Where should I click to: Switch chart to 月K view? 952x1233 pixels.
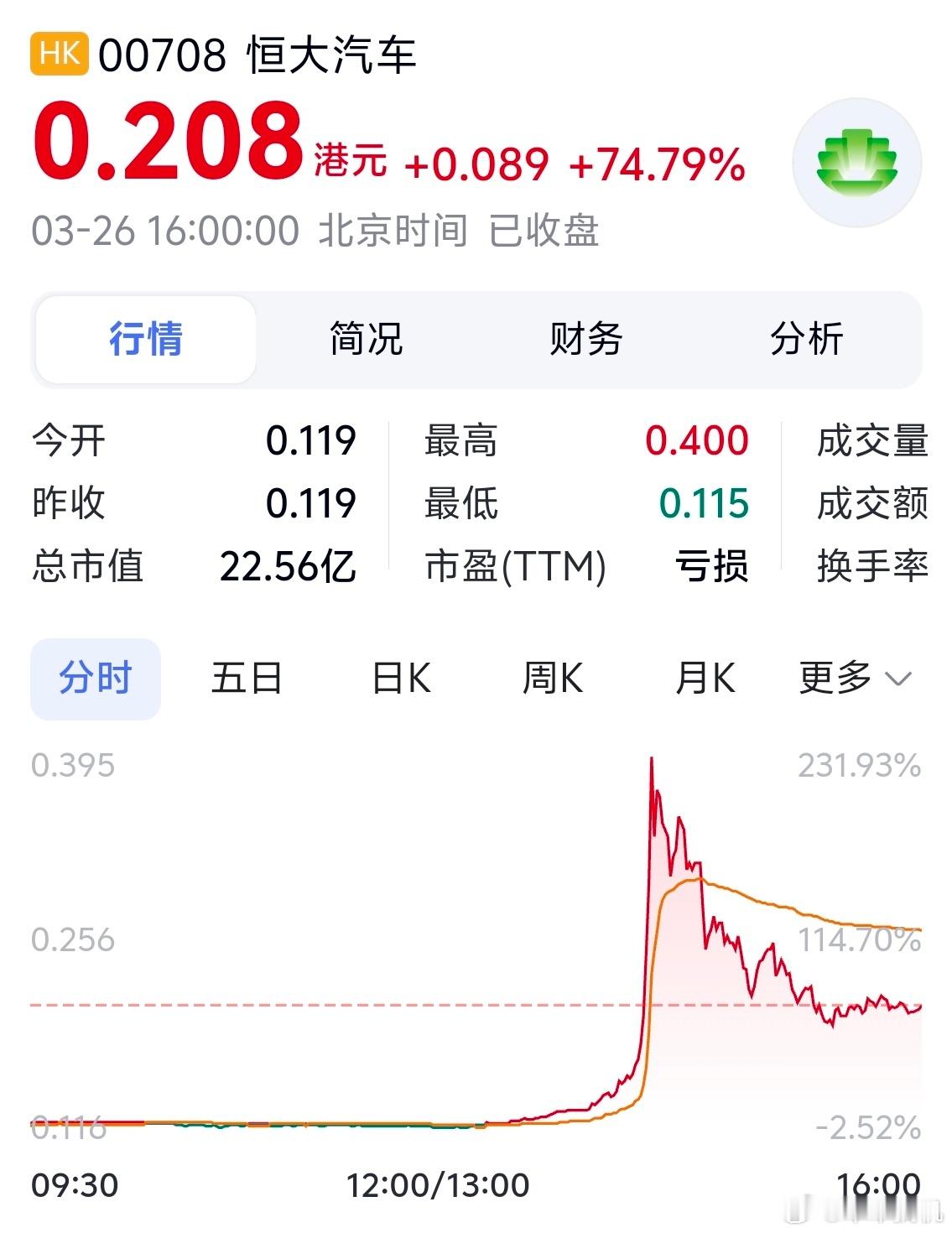coord(706,679)
